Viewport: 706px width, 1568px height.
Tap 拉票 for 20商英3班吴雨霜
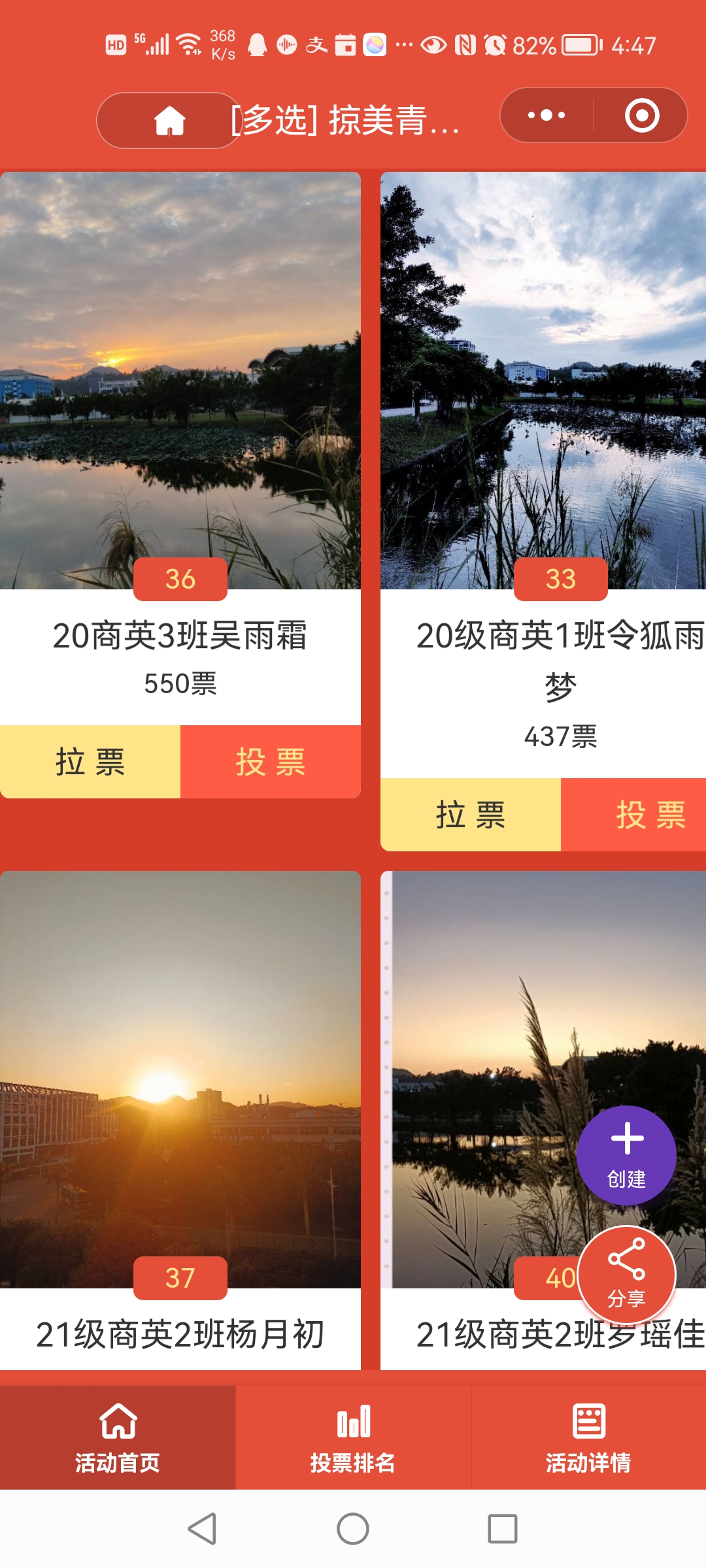pos(90,762)
